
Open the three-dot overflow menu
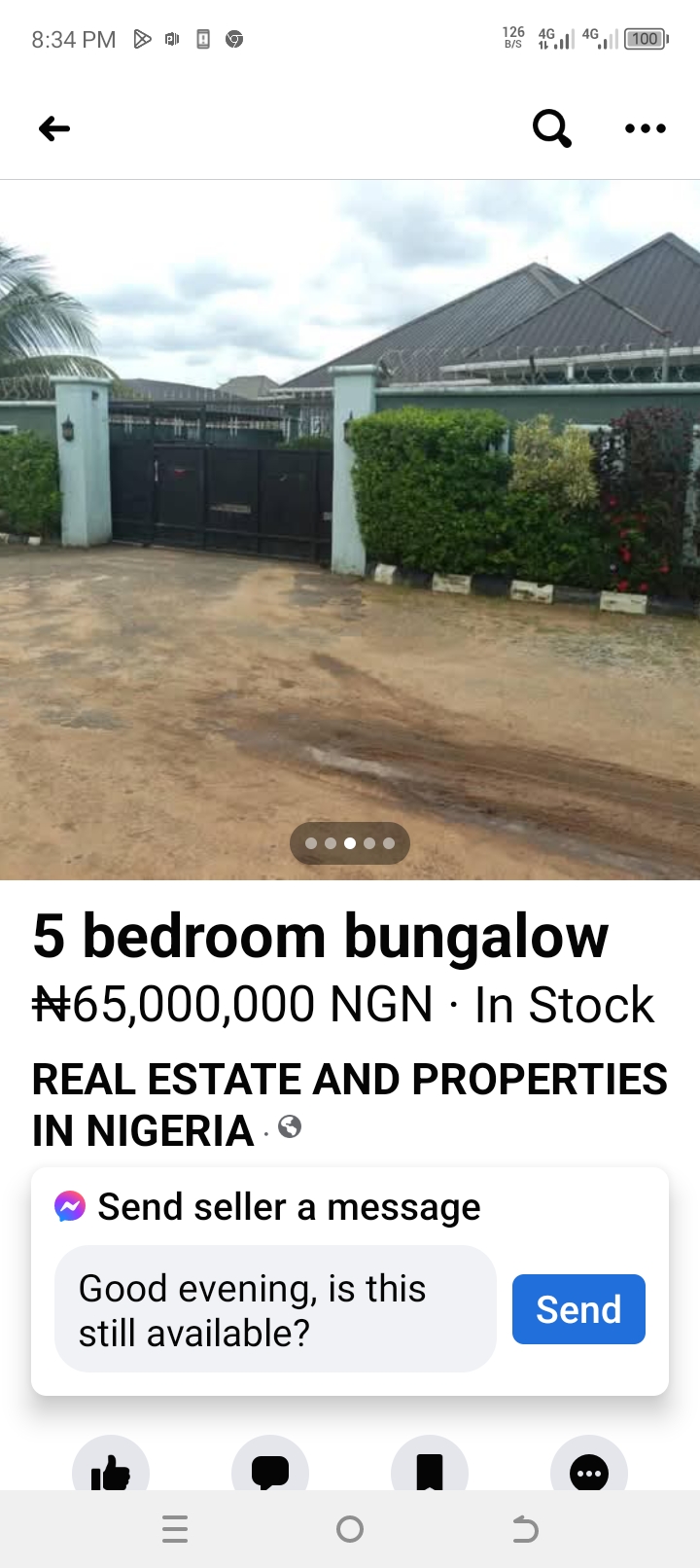pos(645,128)
